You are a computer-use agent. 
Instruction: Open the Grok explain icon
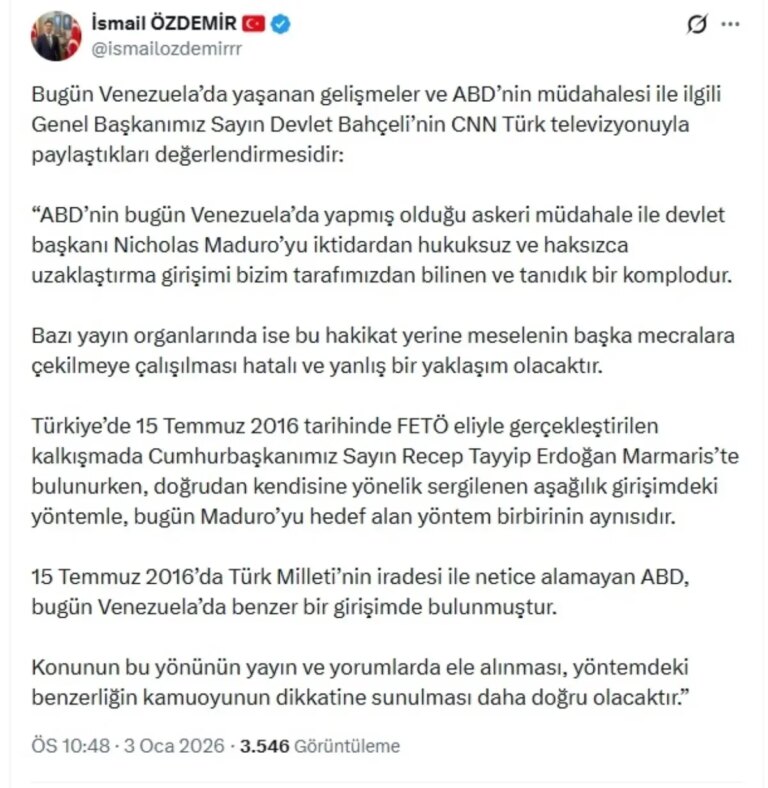coord(697,26)
